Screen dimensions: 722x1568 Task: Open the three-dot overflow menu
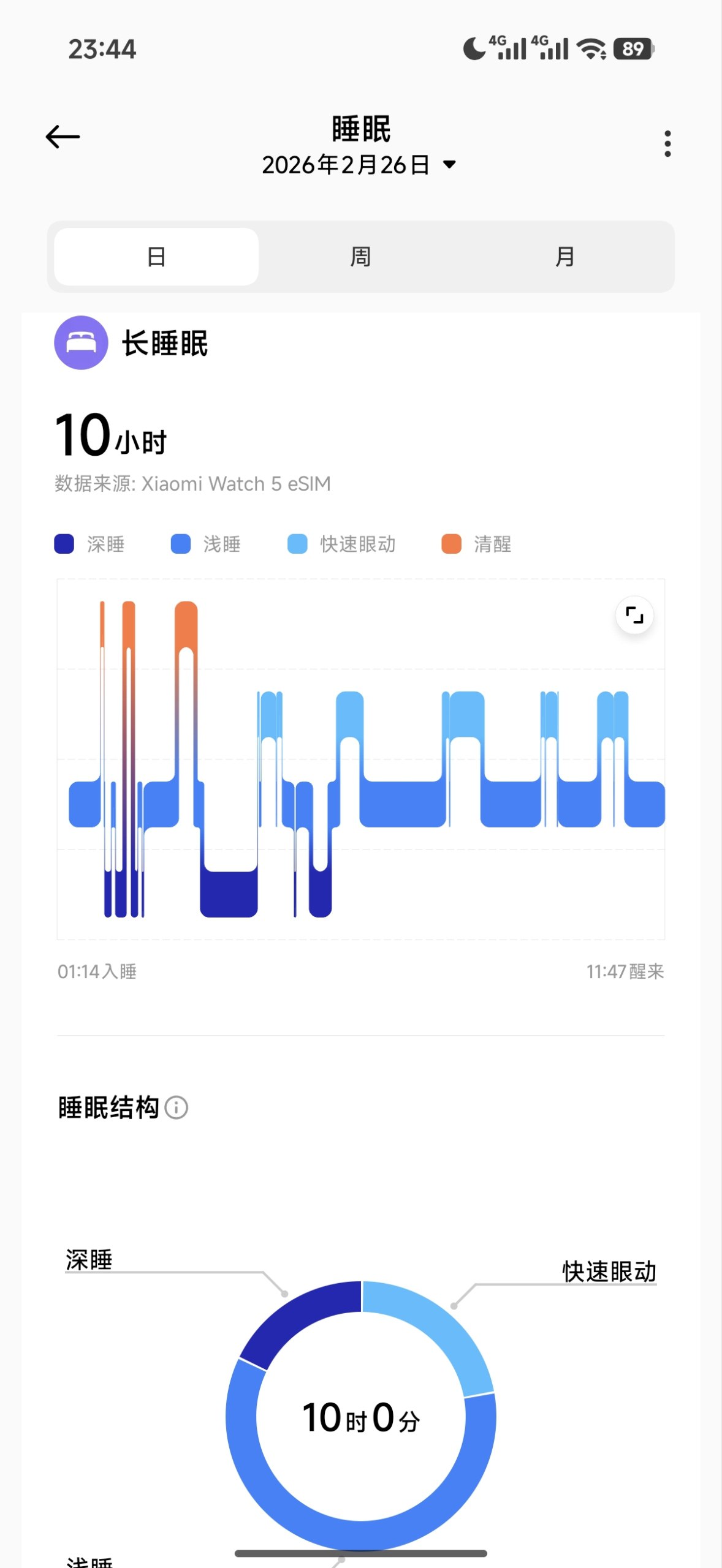[x=667, y=144]
